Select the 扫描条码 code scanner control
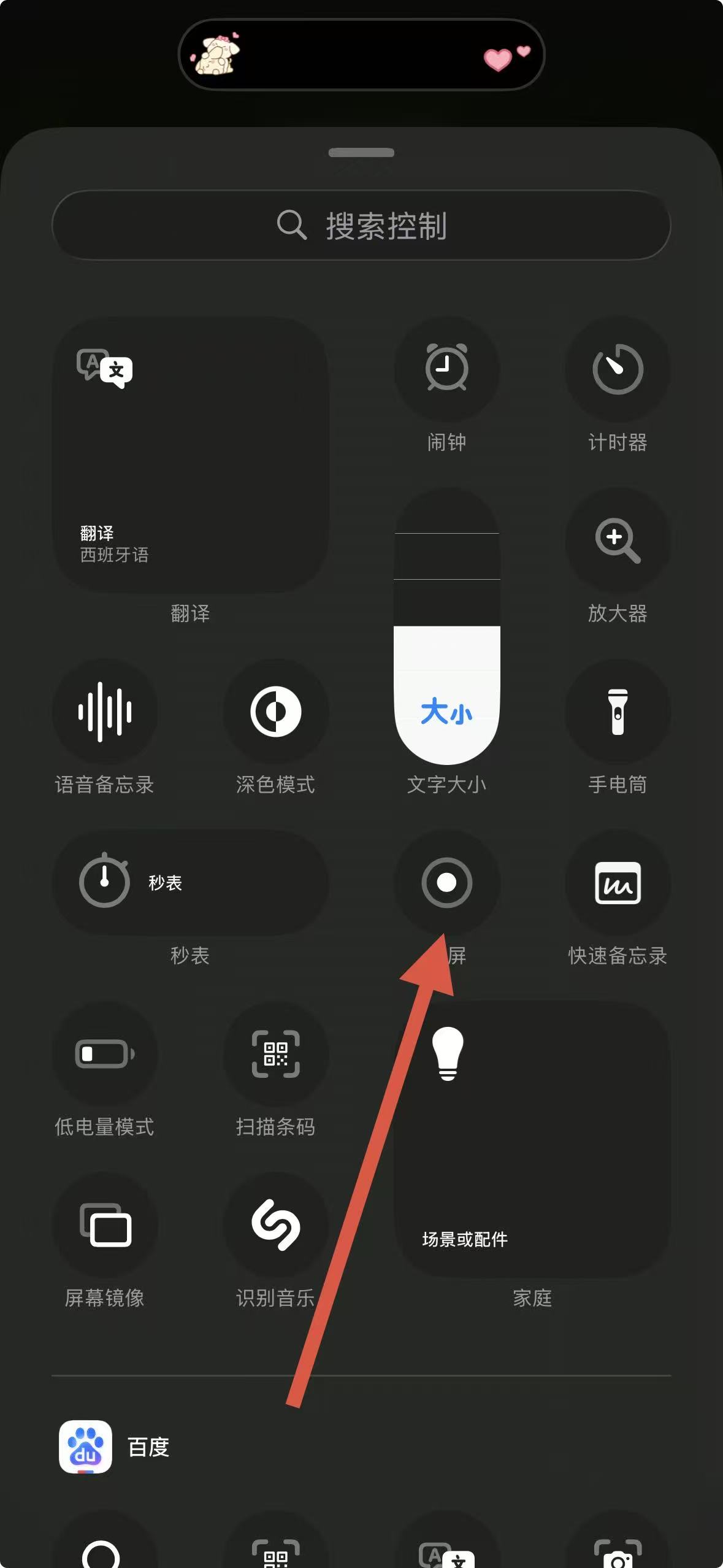Screen dimensions: 723x1568 275,1054
